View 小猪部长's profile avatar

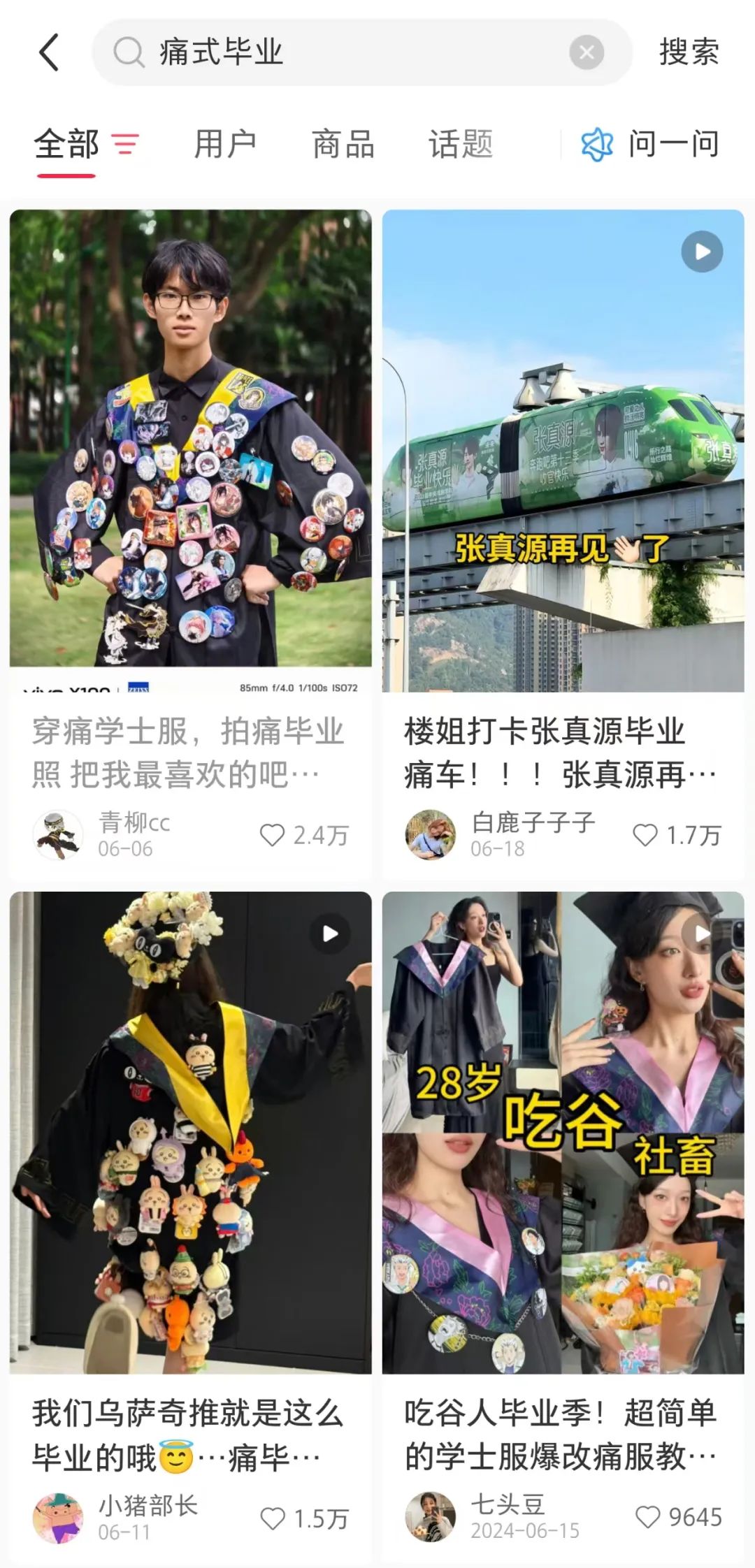click(x=58, y=1518)
